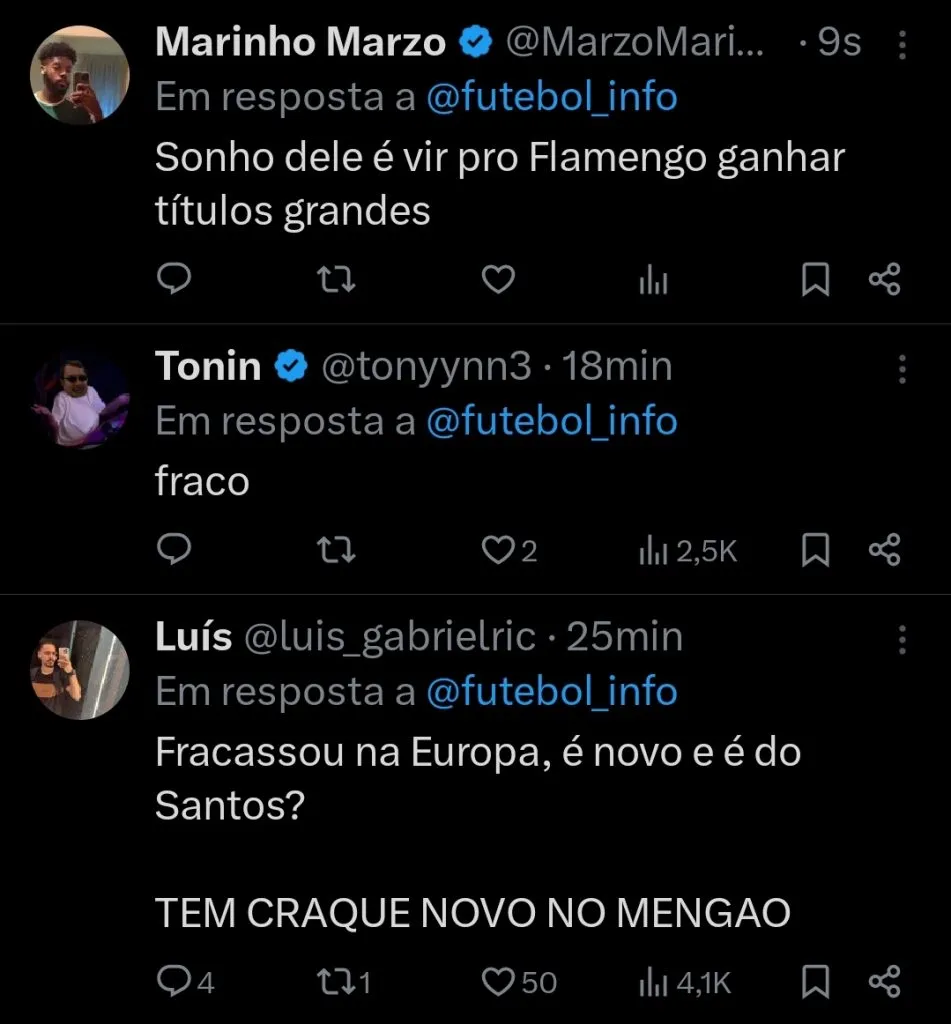Image resolution: width=951 pixels, height=1024 pixels.
Task: Like Marinho Marzo's Flamengo tweet
Action: coord(498,281)
